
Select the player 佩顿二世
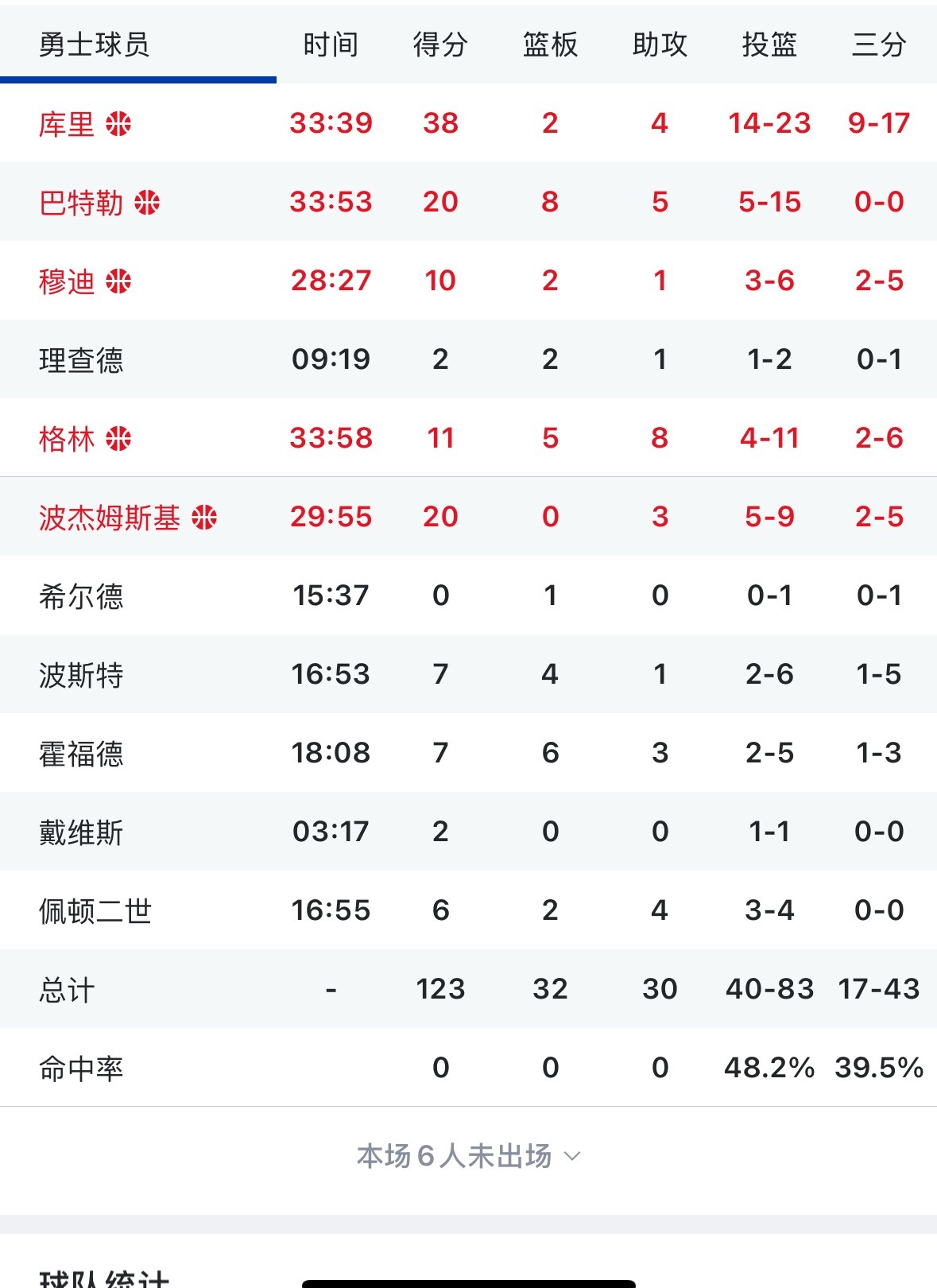pos(94,911)
